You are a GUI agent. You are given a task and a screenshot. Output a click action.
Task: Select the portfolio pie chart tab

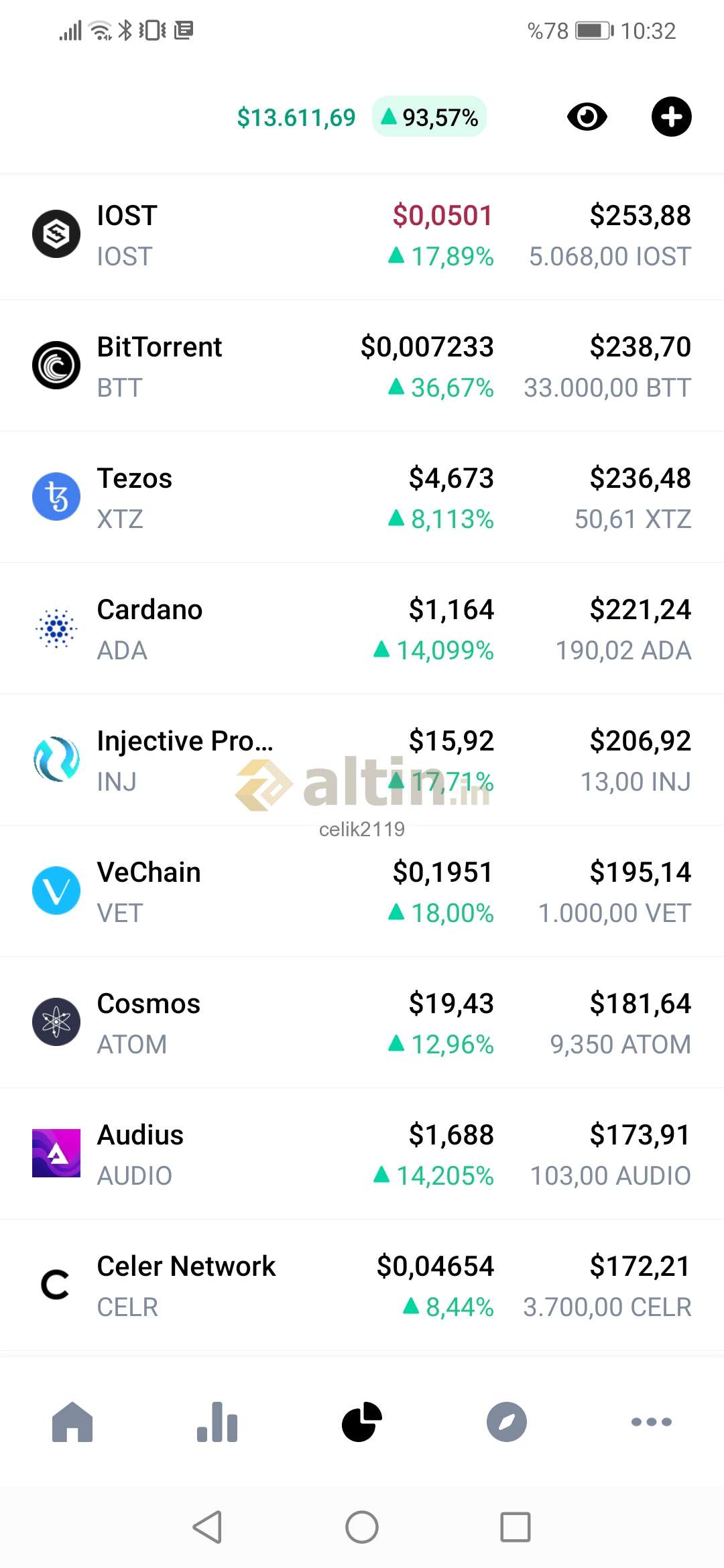pyautogui.click(x=362, y=1421)
